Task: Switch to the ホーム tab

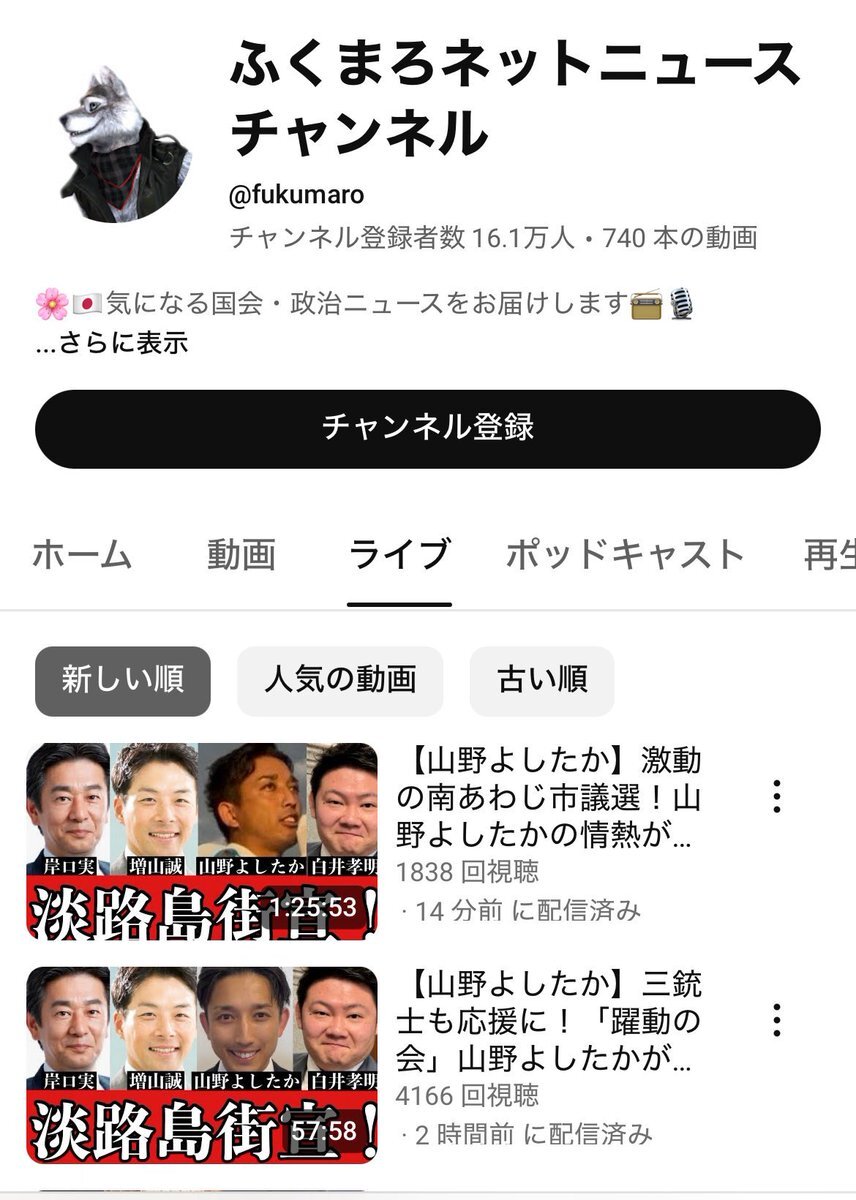Action: pos(82,554)
